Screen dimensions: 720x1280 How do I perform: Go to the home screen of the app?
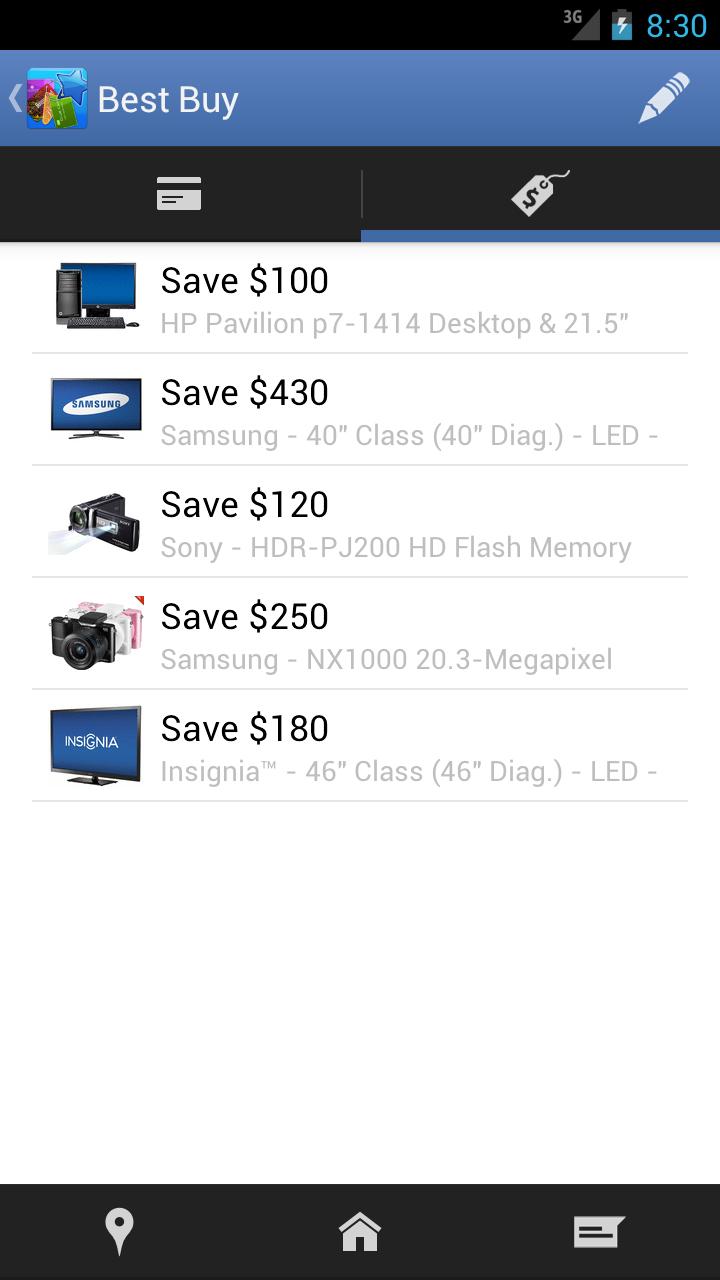(360, 1231)
